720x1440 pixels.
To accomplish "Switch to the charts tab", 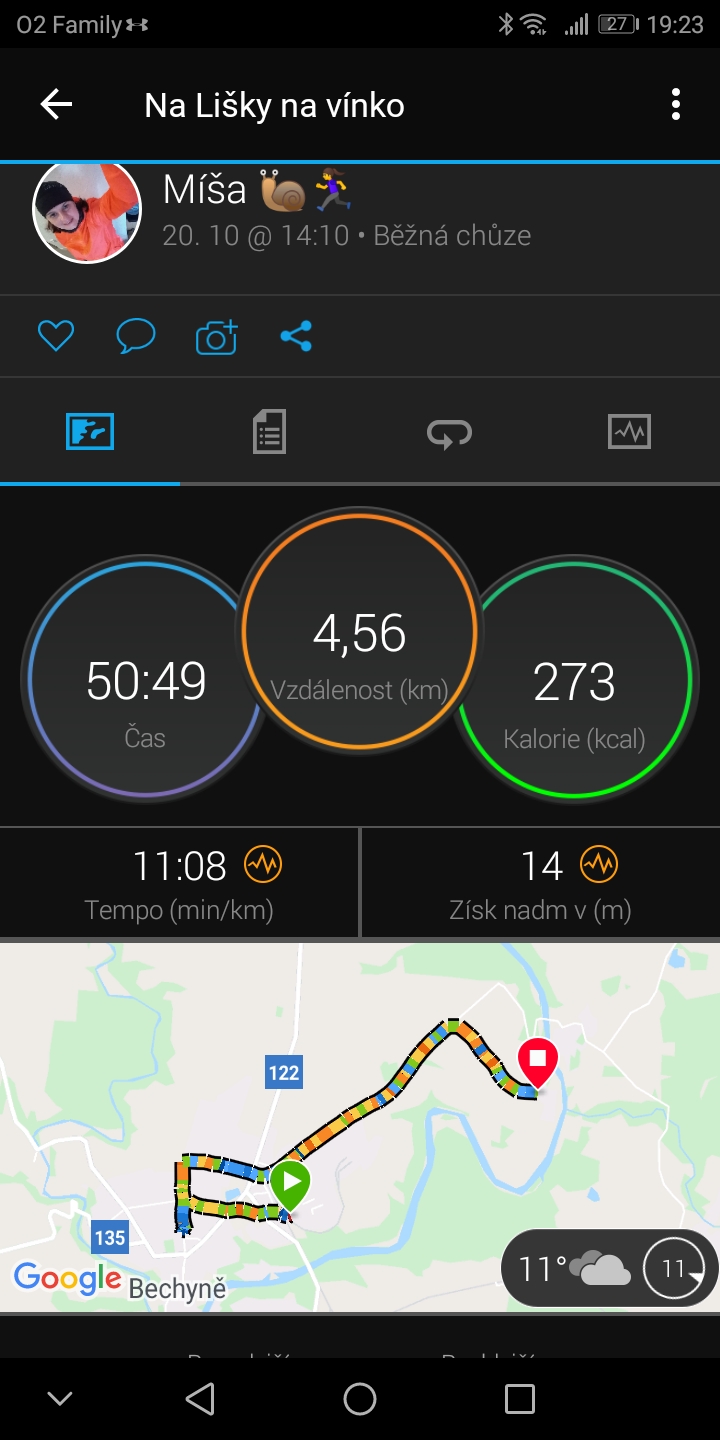I will point(629,432).
